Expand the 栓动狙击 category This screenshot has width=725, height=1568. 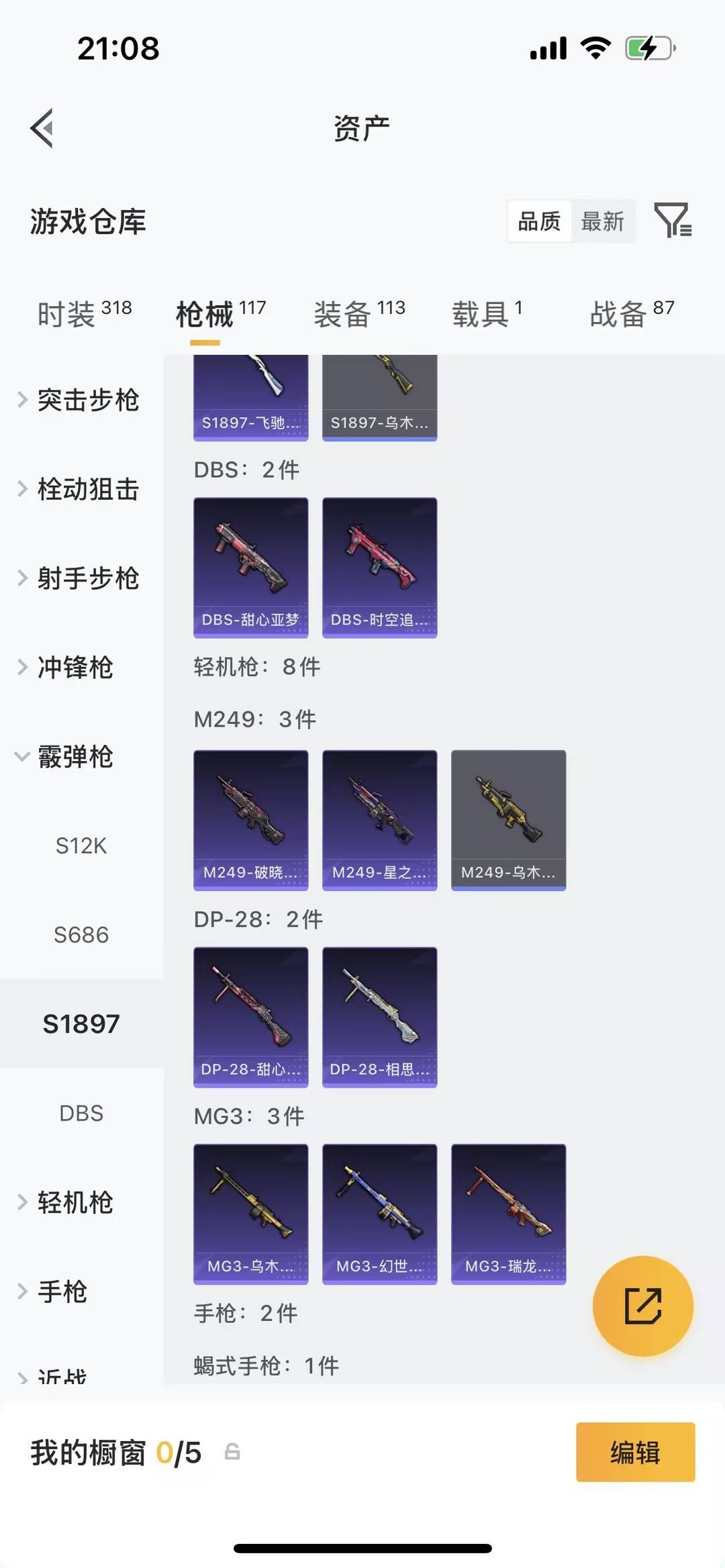pyautogui.click(x=89, y=490)
